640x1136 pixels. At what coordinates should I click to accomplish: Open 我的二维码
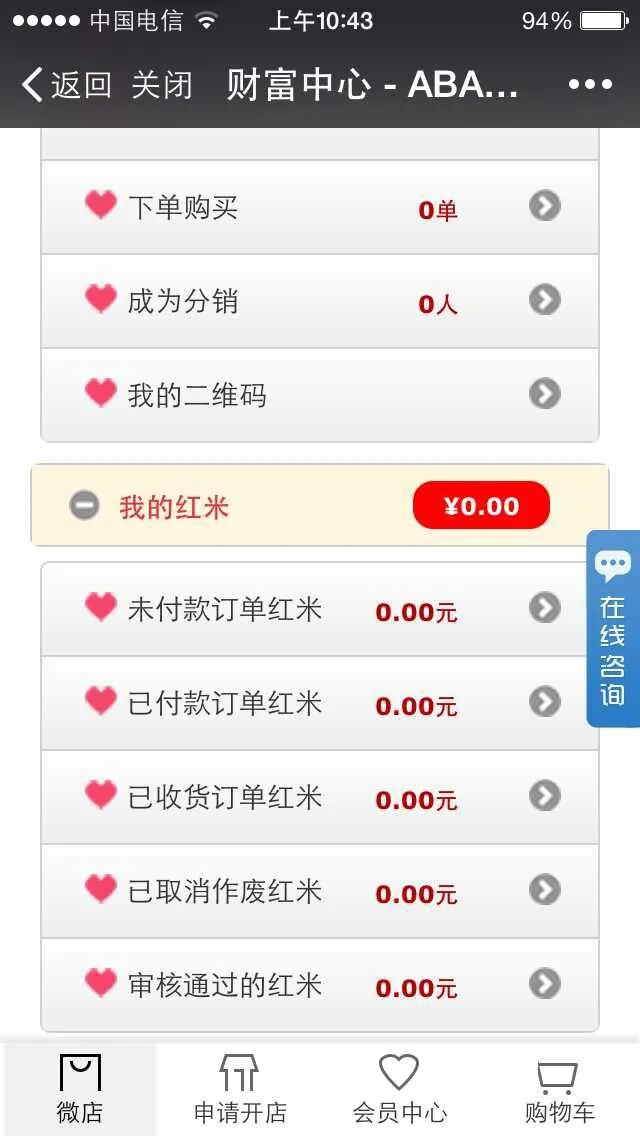click(x=320, y=395)
